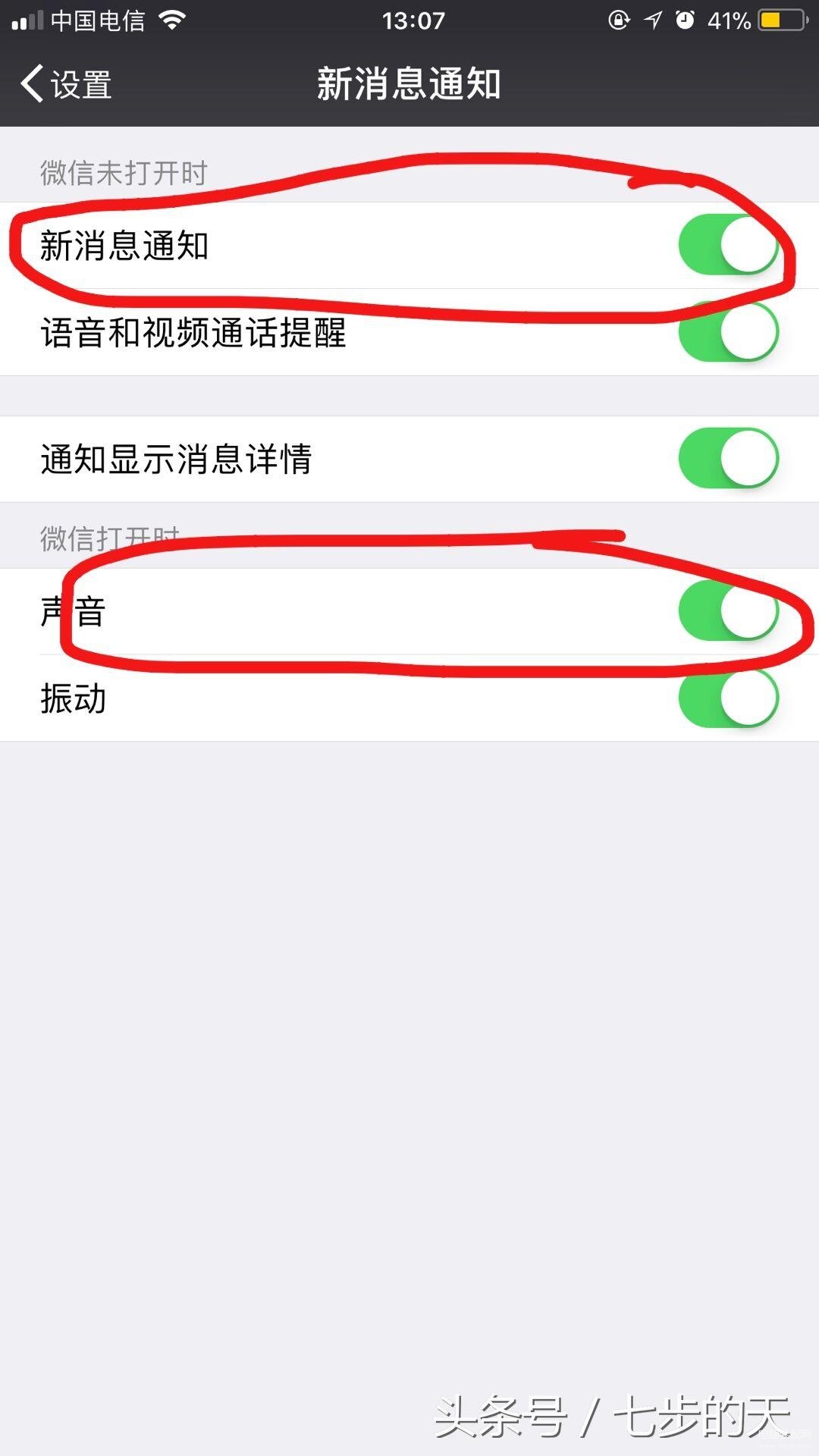Disable 语音和视频通话提醒
The image size is (819, 1456).
[x=728, y=332]
